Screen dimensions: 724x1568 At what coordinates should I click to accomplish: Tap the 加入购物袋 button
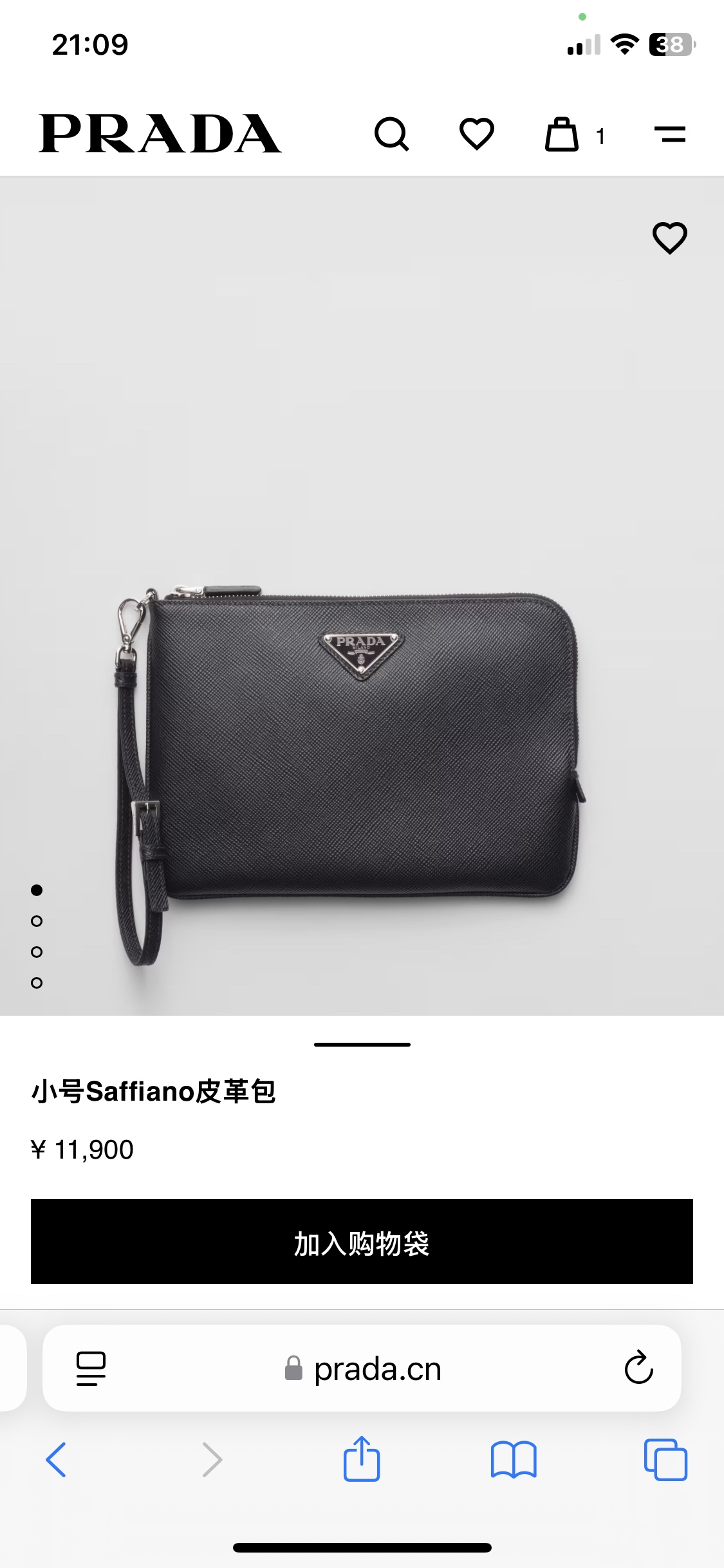coord(362,1242)
